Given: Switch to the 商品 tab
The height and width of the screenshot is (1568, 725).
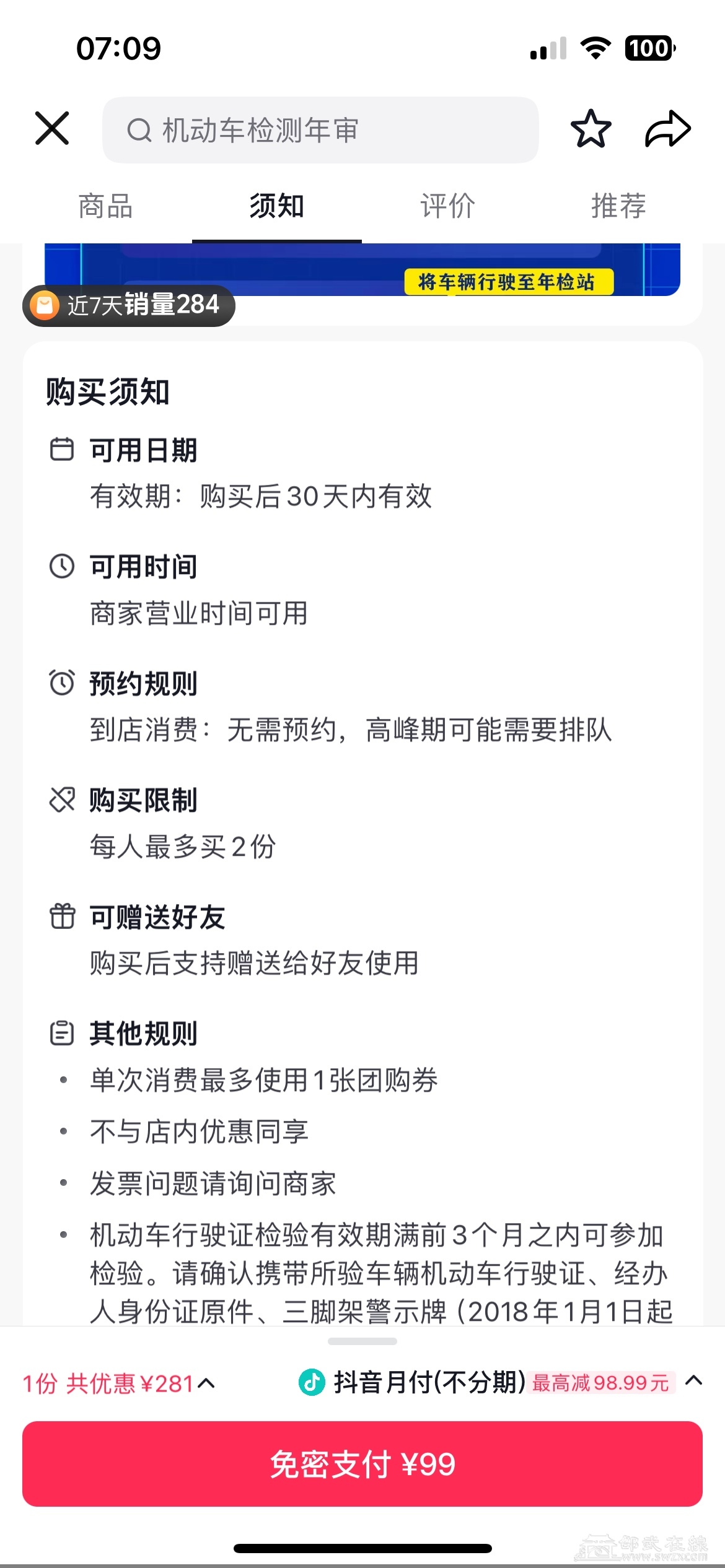Looking at the screenshot, I should coord(106,206).
